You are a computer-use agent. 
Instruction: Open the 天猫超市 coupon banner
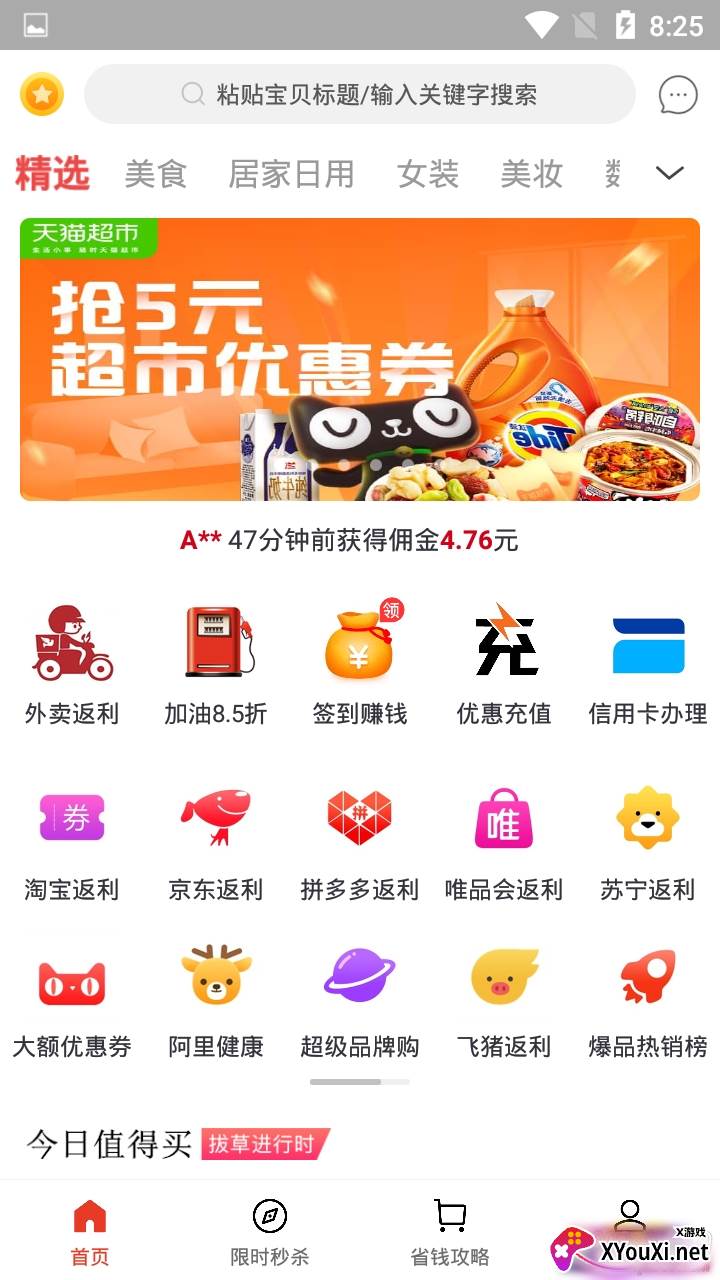coord(360,359)
